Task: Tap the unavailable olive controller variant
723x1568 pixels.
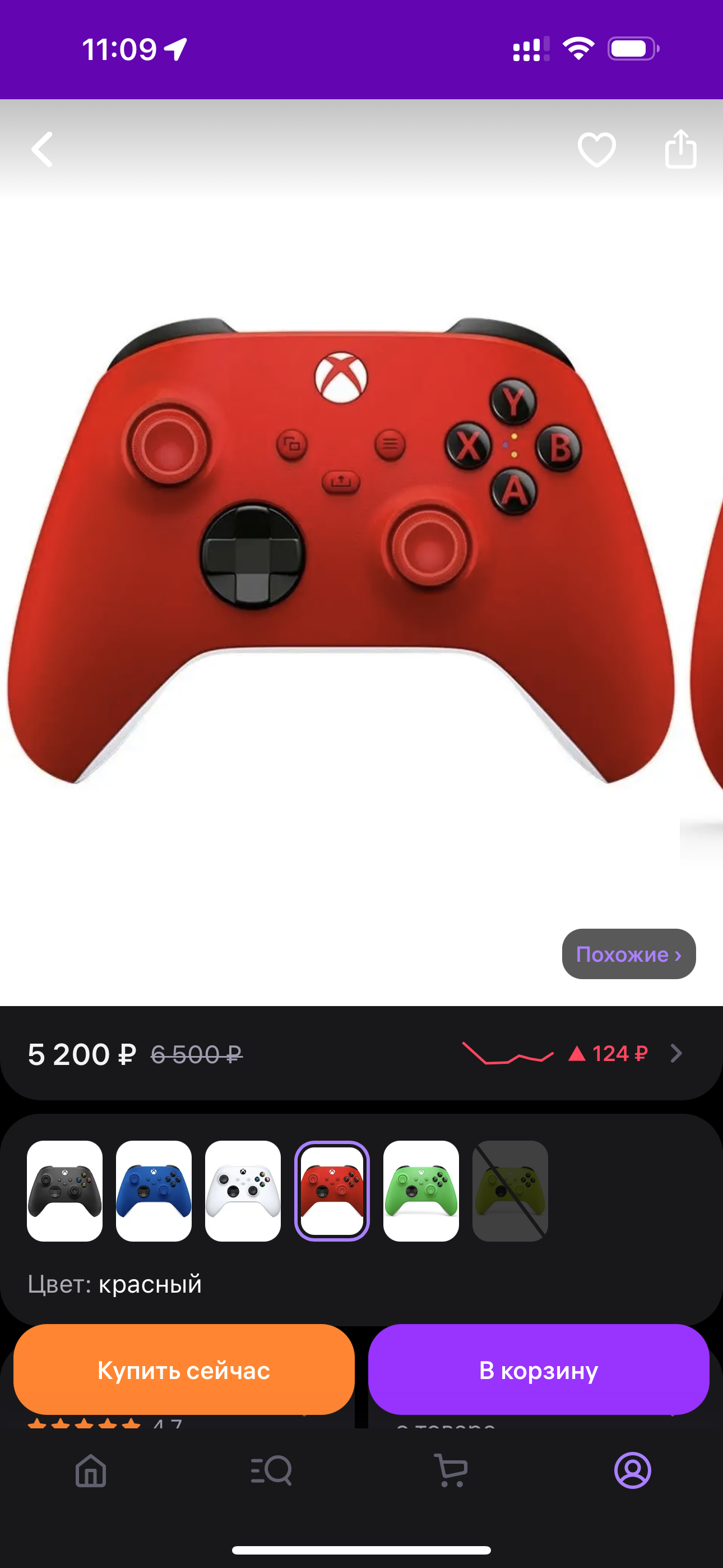Action: click(510, 1191)
